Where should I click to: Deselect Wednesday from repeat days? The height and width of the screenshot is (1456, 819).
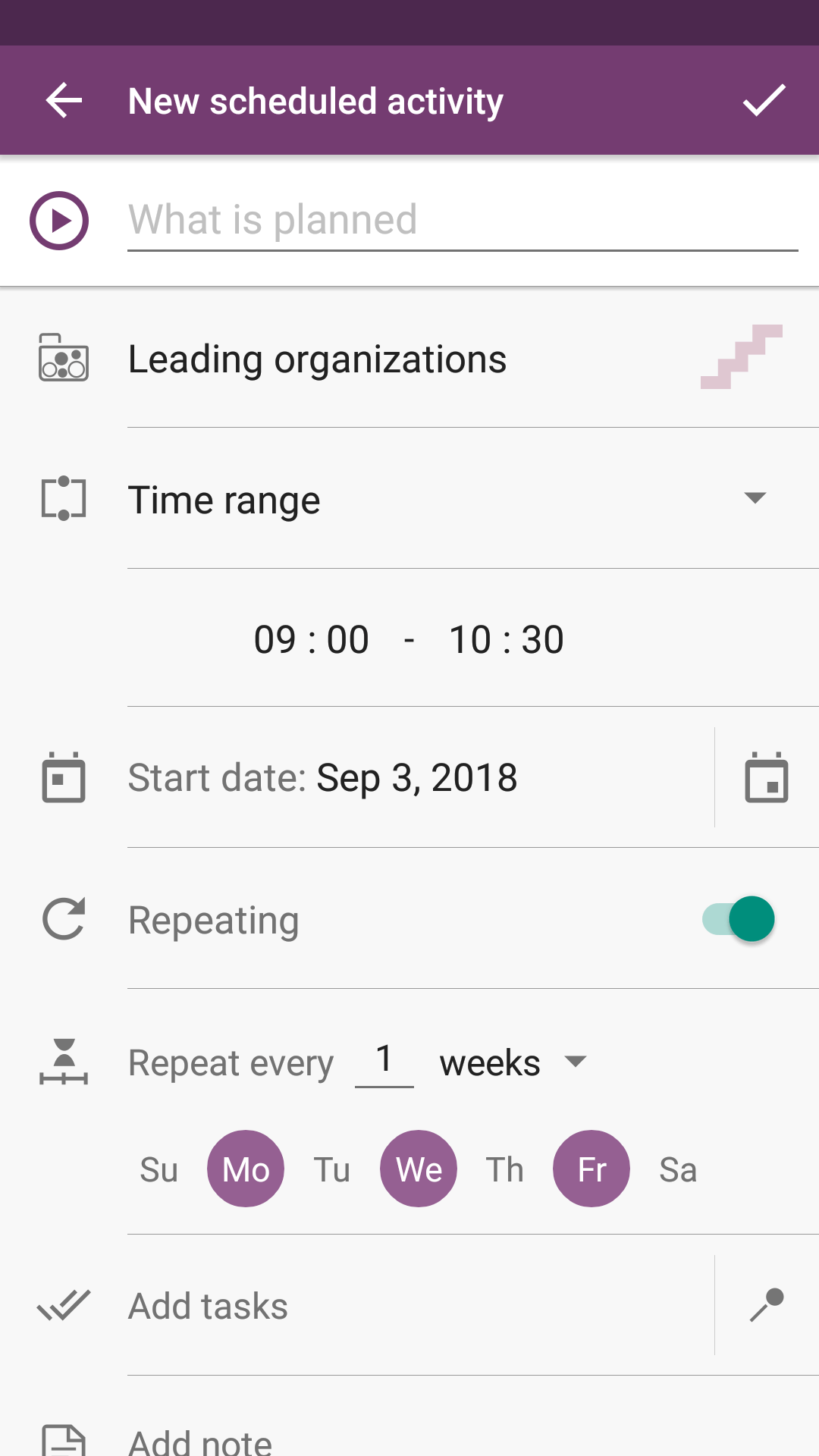pyautogui.click(x=419, y=1169)
